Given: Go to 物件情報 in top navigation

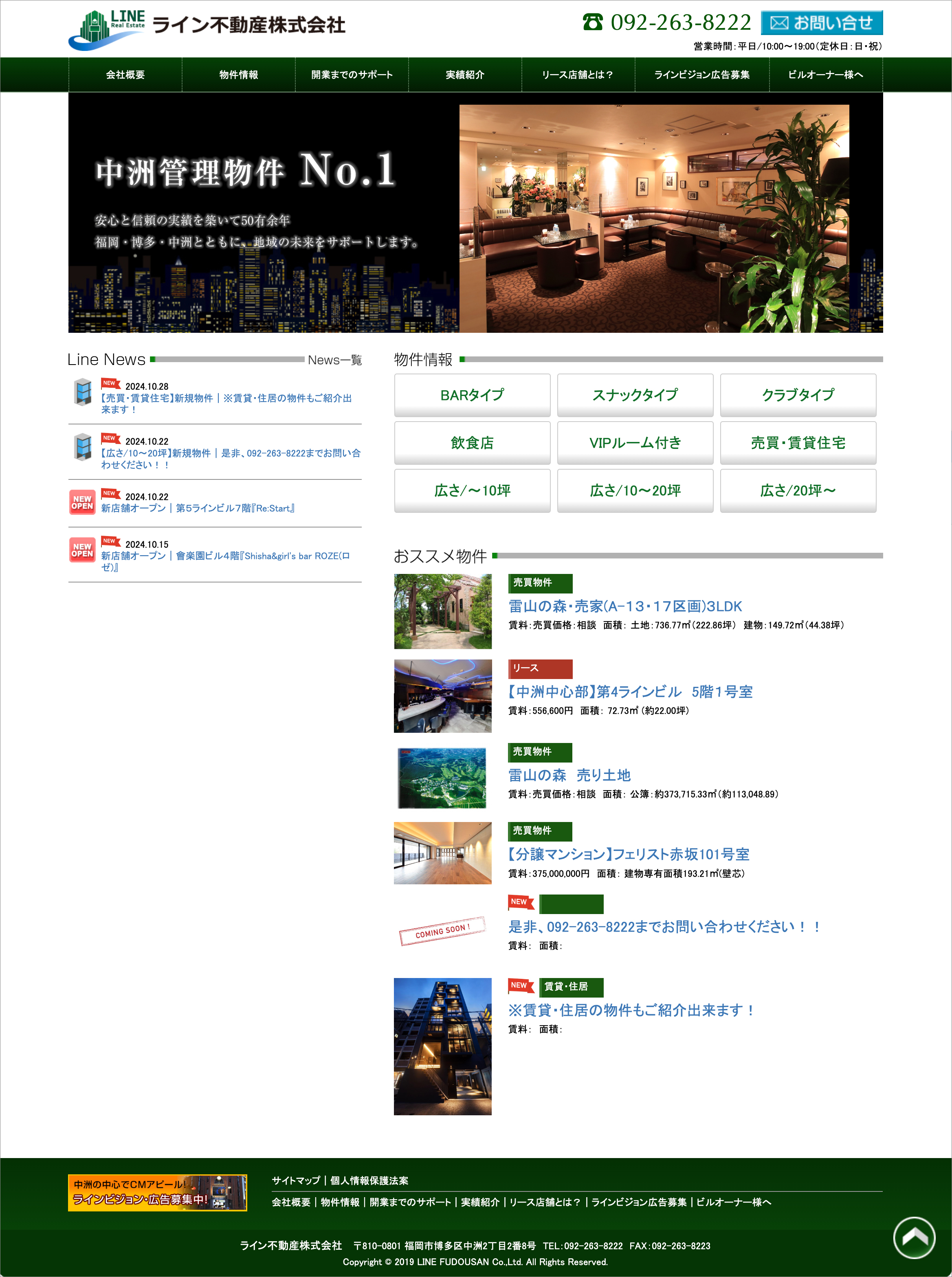Looking at the screenshot, I should tap(239, 75).
